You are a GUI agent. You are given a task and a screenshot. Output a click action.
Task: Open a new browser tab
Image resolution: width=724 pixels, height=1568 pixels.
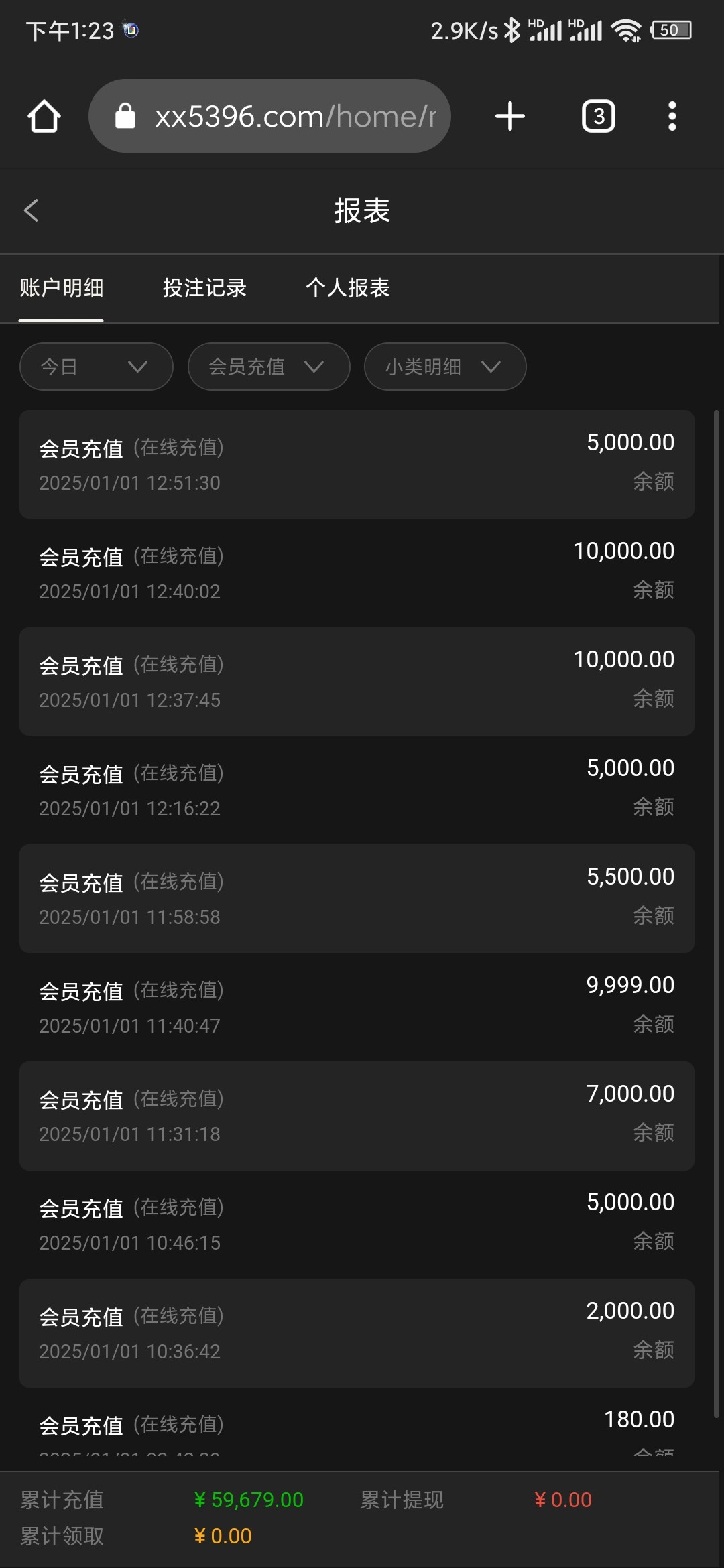[510, 116]
